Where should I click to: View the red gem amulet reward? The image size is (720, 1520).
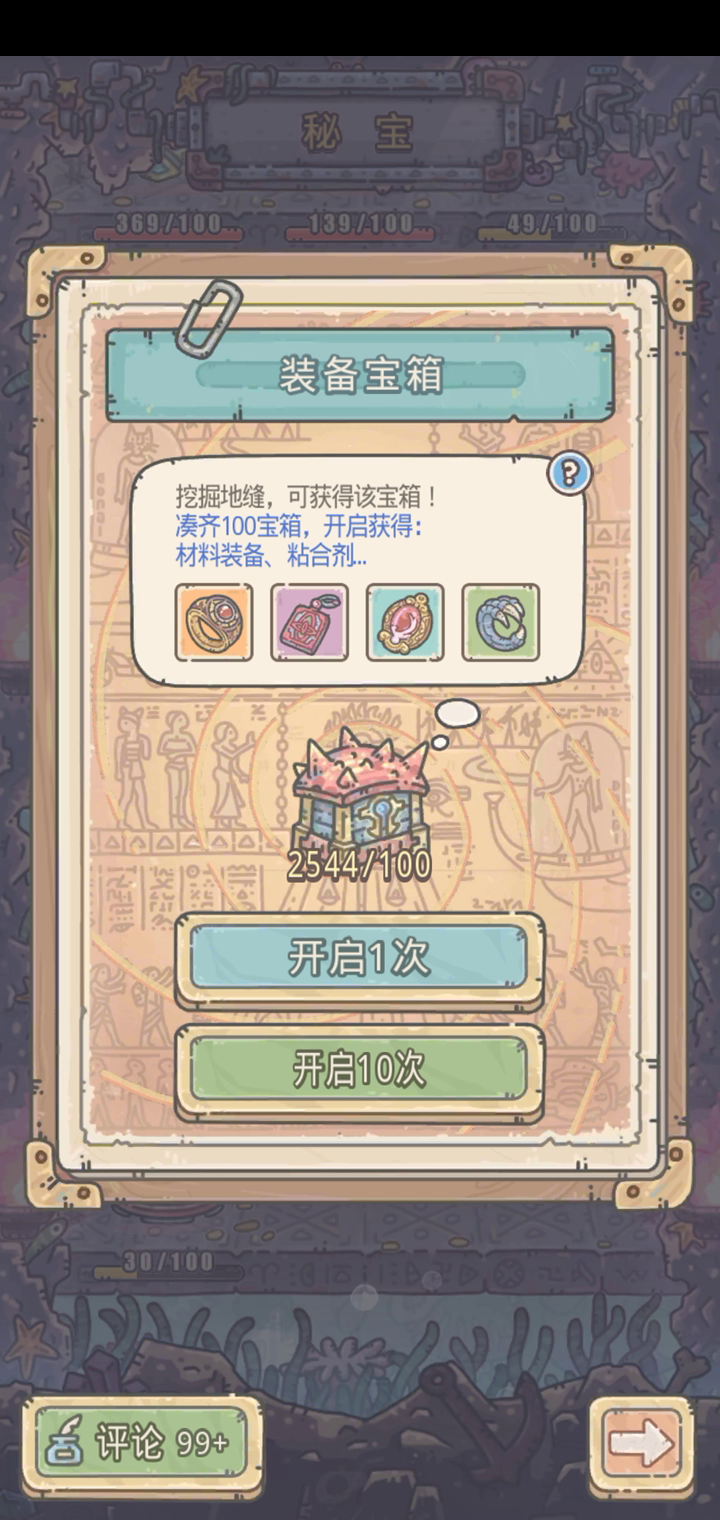[x=405, y=622]
